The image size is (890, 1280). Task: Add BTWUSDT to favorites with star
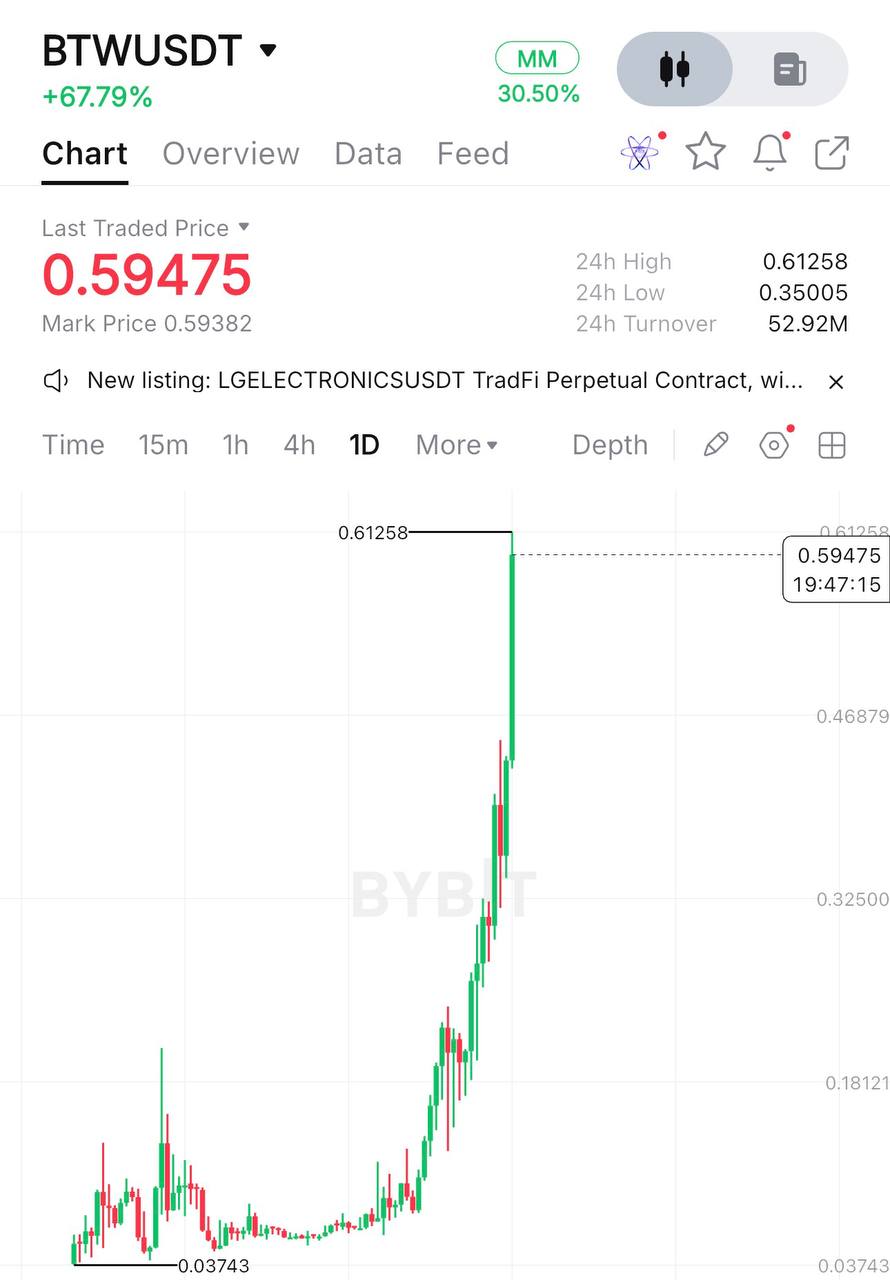[705, 152]
